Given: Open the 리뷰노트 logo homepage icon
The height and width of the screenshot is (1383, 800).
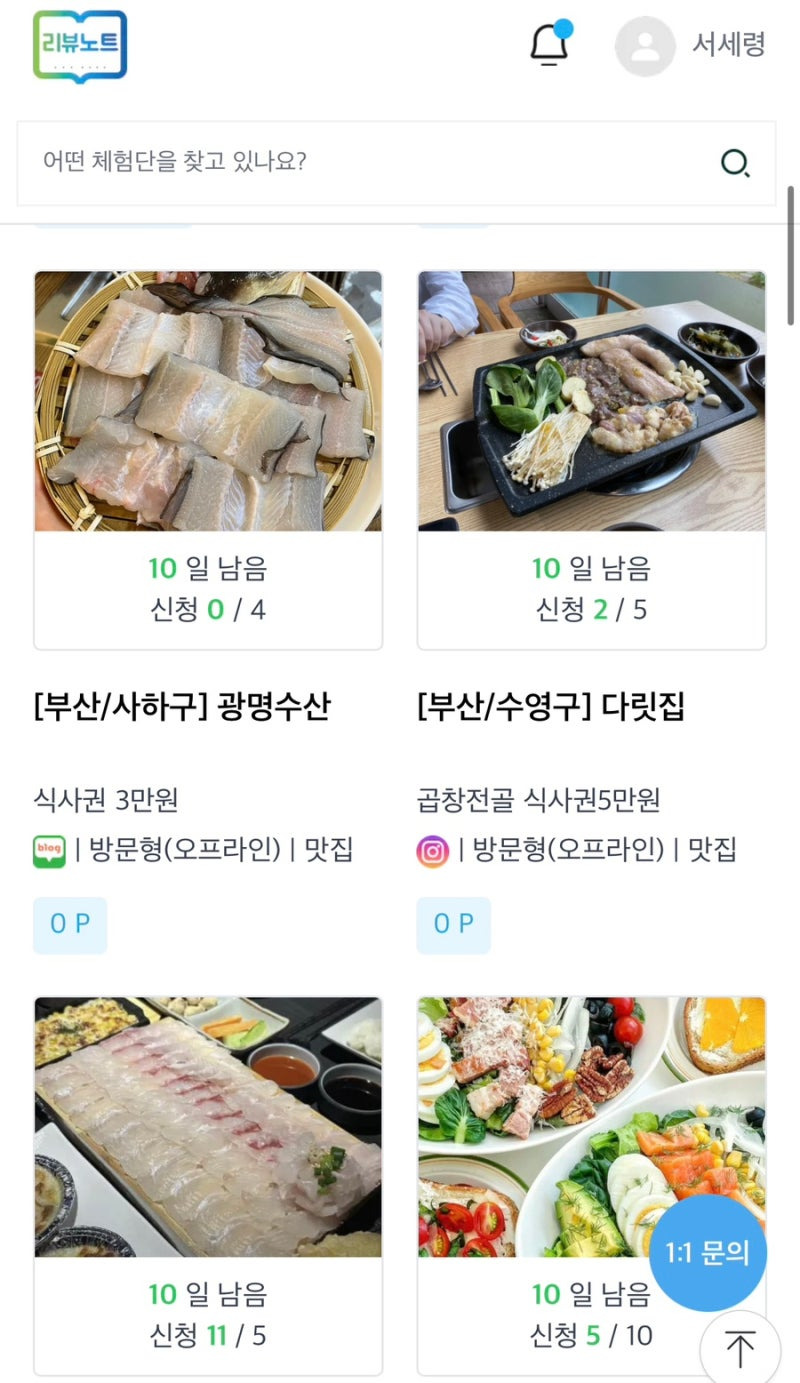Looking at the screenshot, I should coord(82,47).
